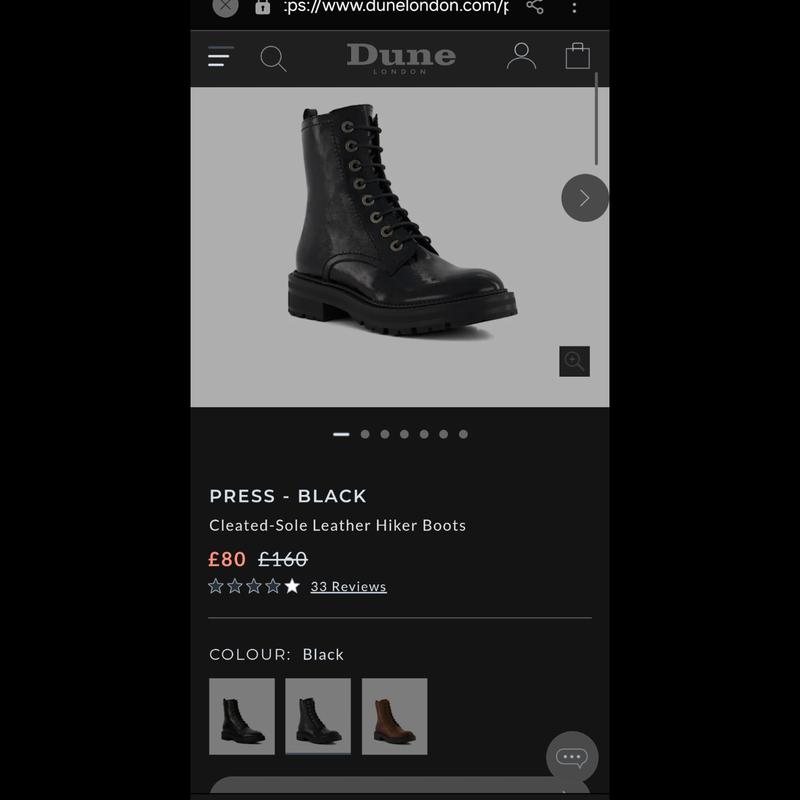
Task: Select the first black boot colour swatch
Action: (242, 716)
